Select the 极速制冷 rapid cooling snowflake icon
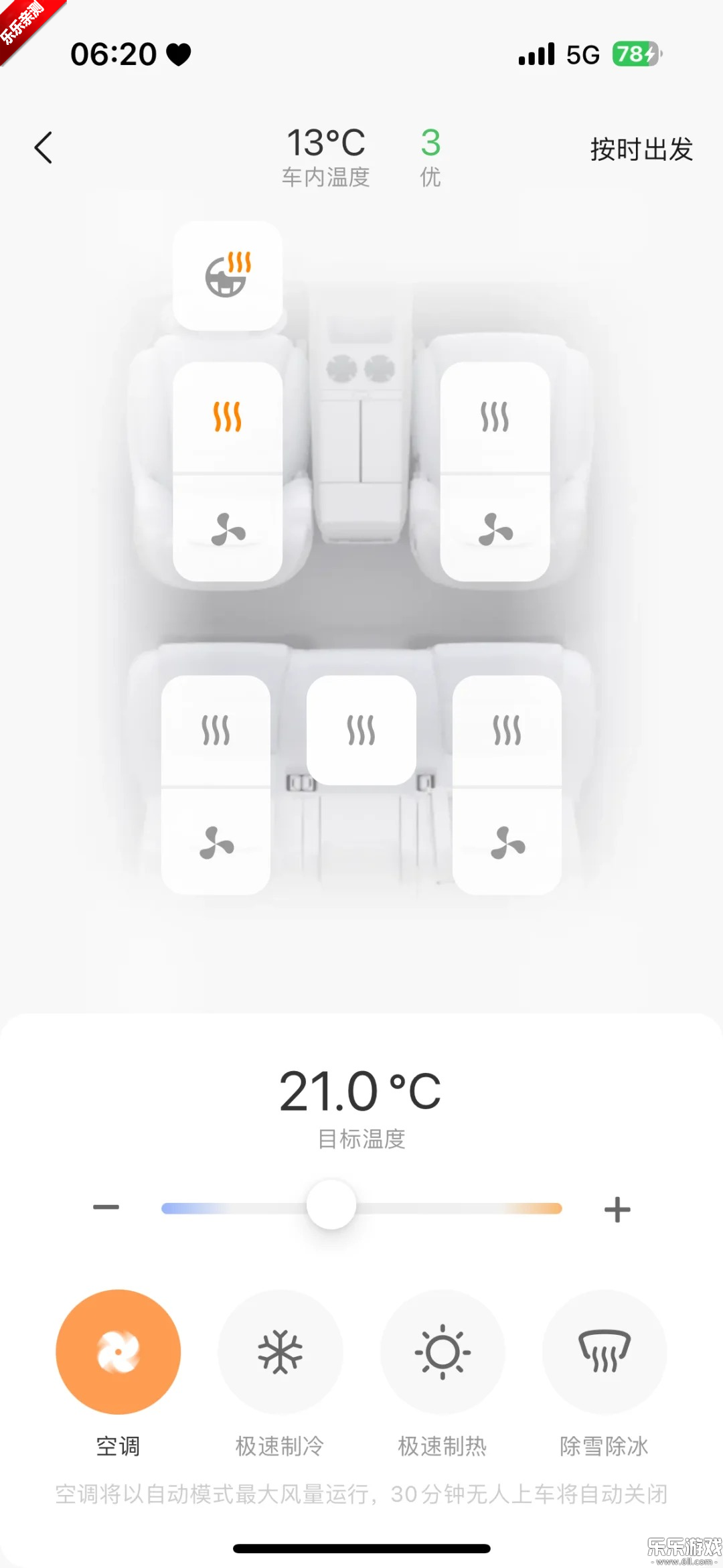Image resolution: width=723 pixels, height=1568 pixels. tap(280, 1353)
